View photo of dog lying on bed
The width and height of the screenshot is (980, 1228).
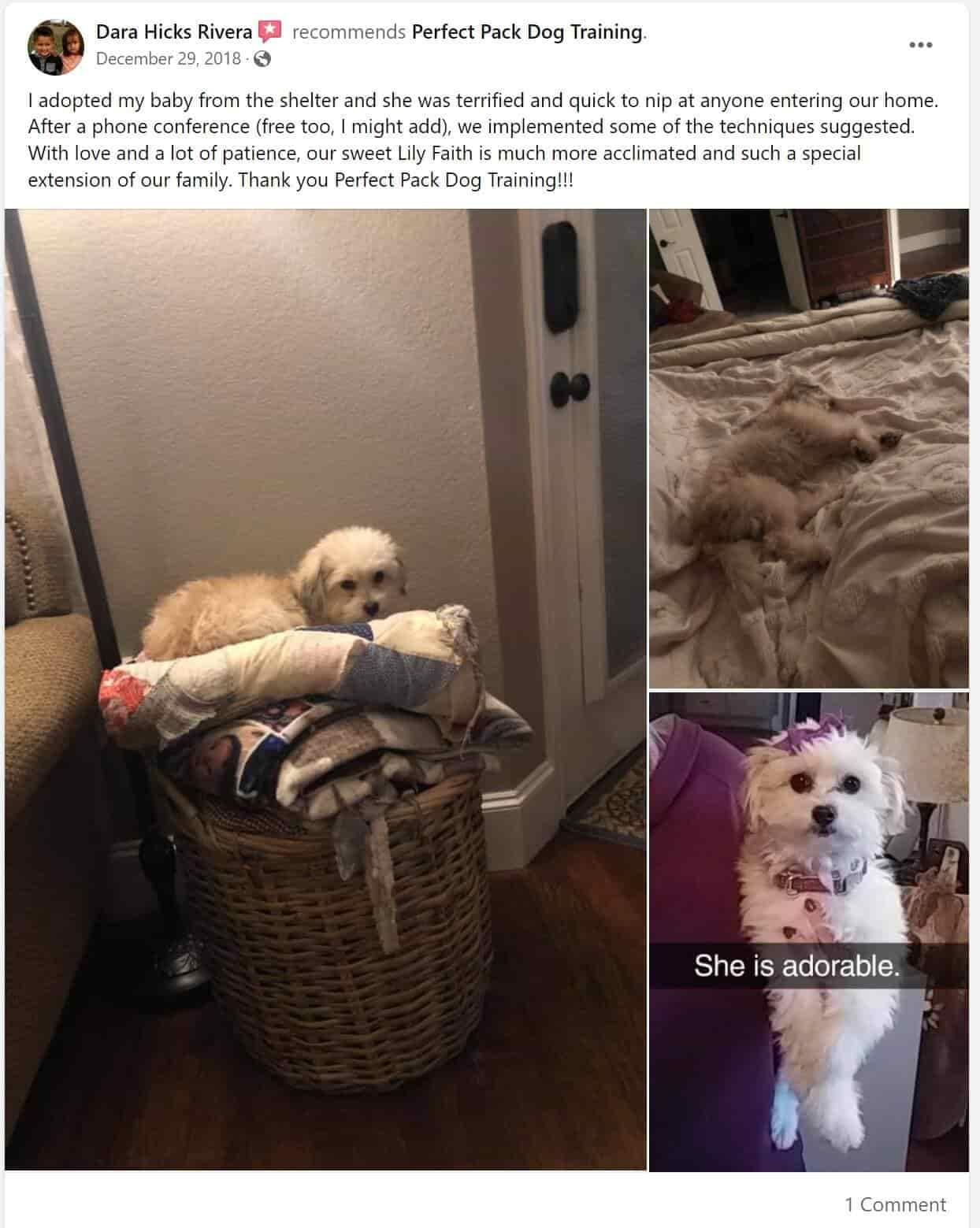(x=808, y=449)
